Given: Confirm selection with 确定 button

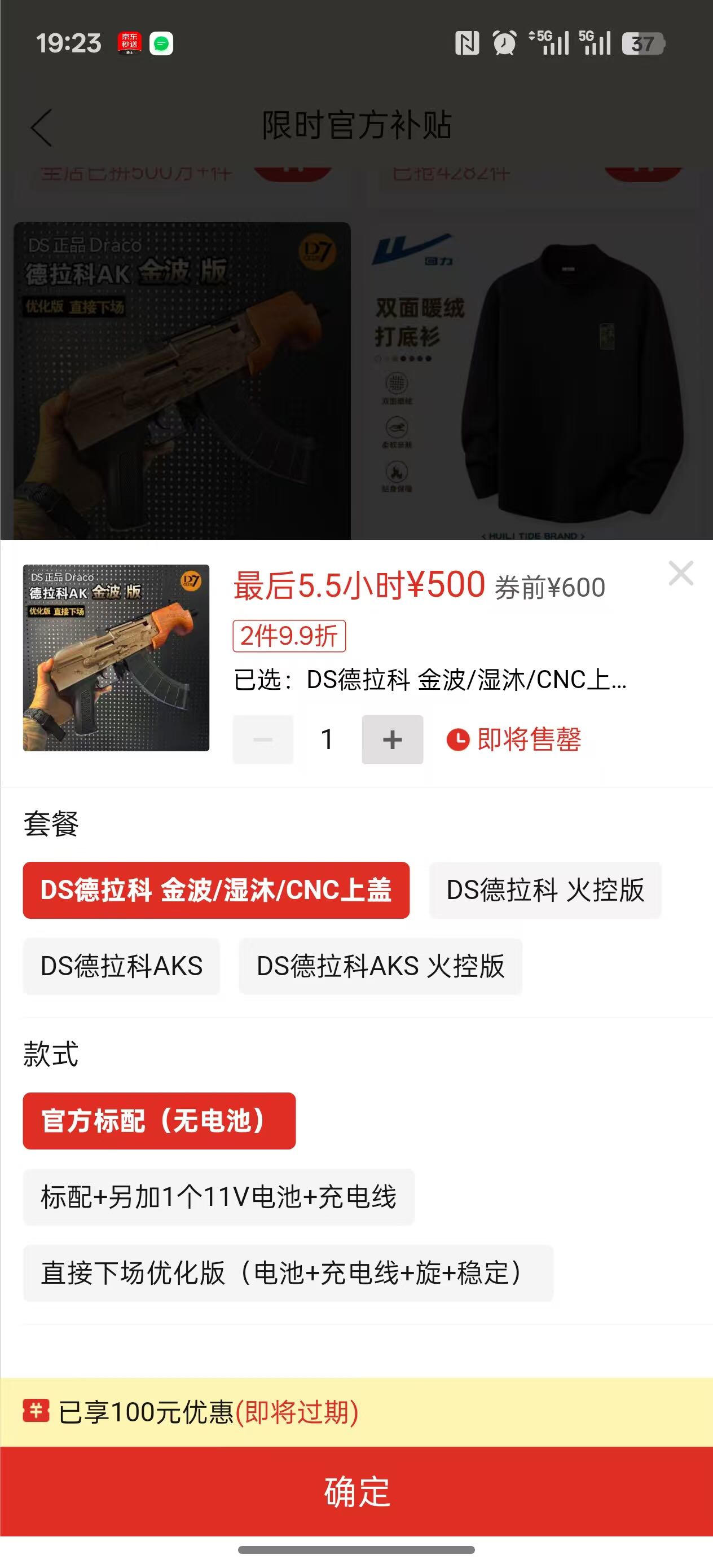Looking at the screenshot, I should [356, 1491].
